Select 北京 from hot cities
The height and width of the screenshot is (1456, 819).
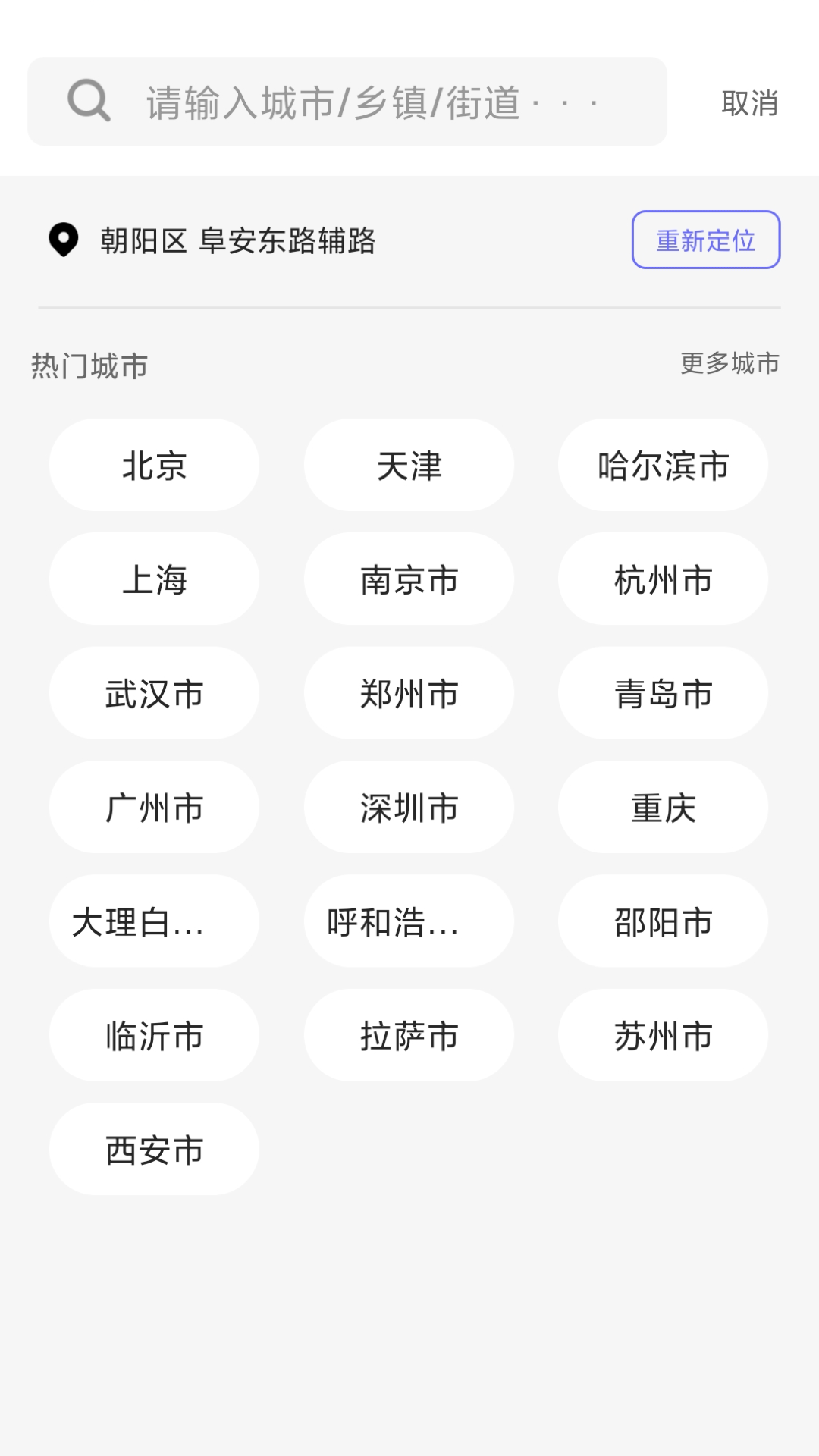click(153, 465)
